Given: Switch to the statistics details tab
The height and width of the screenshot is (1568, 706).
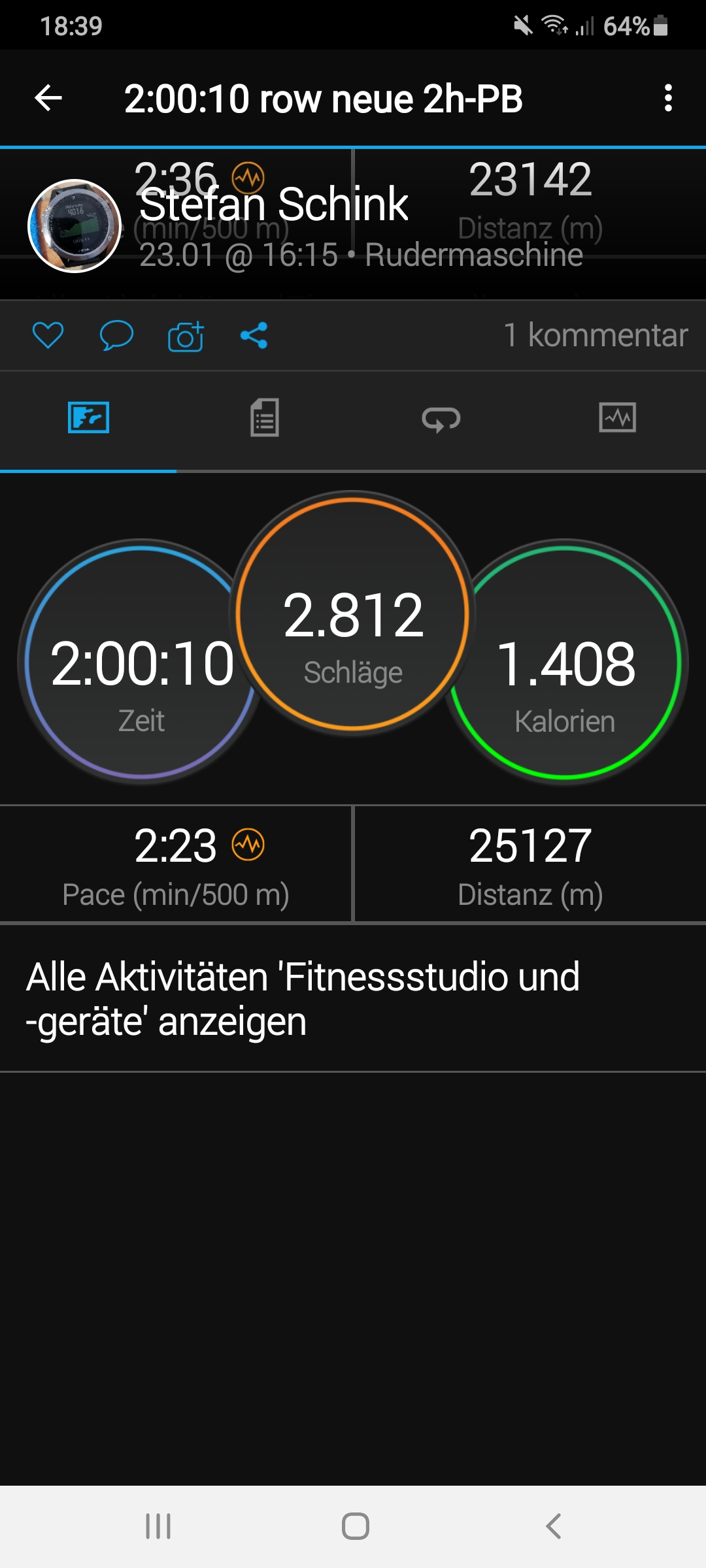Looking at the screenshot, I should (265, 418).
